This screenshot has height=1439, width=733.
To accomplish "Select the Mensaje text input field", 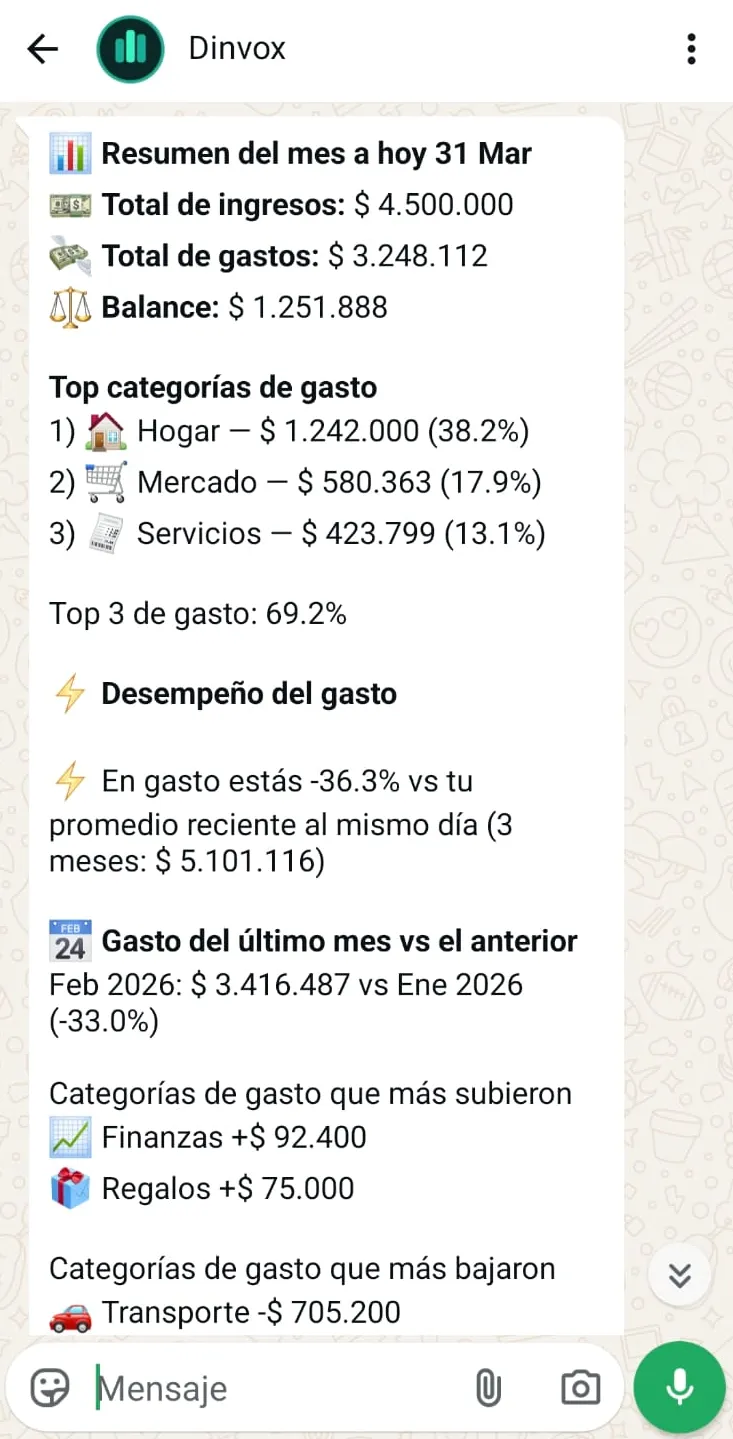I will (250, 1387).
